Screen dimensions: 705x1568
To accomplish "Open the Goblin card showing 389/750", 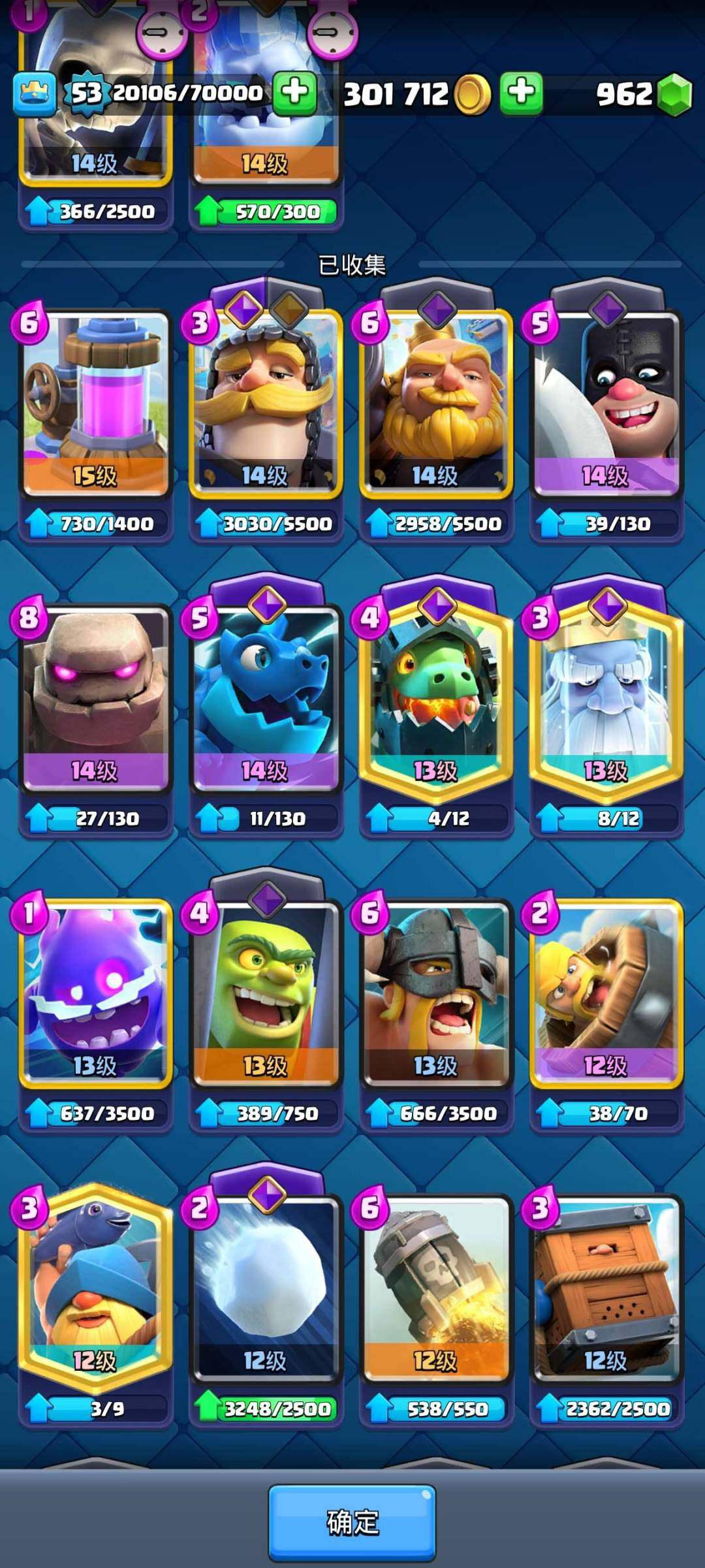I will click(266, 993).
